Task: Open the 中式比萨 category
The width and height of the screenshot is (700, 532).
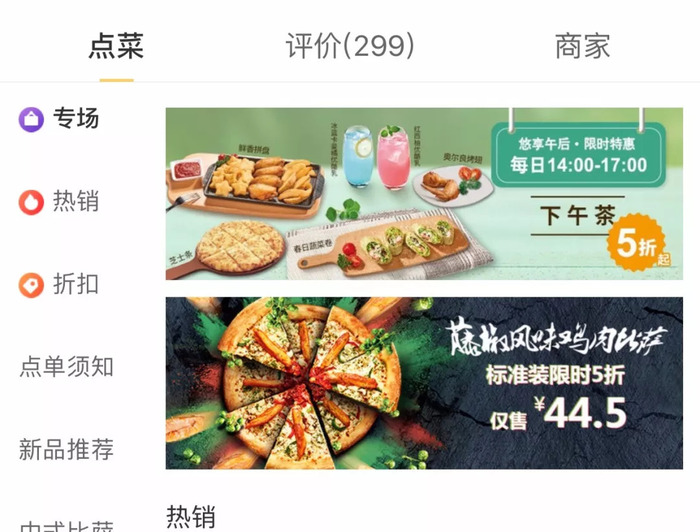Action: (66, 524)
